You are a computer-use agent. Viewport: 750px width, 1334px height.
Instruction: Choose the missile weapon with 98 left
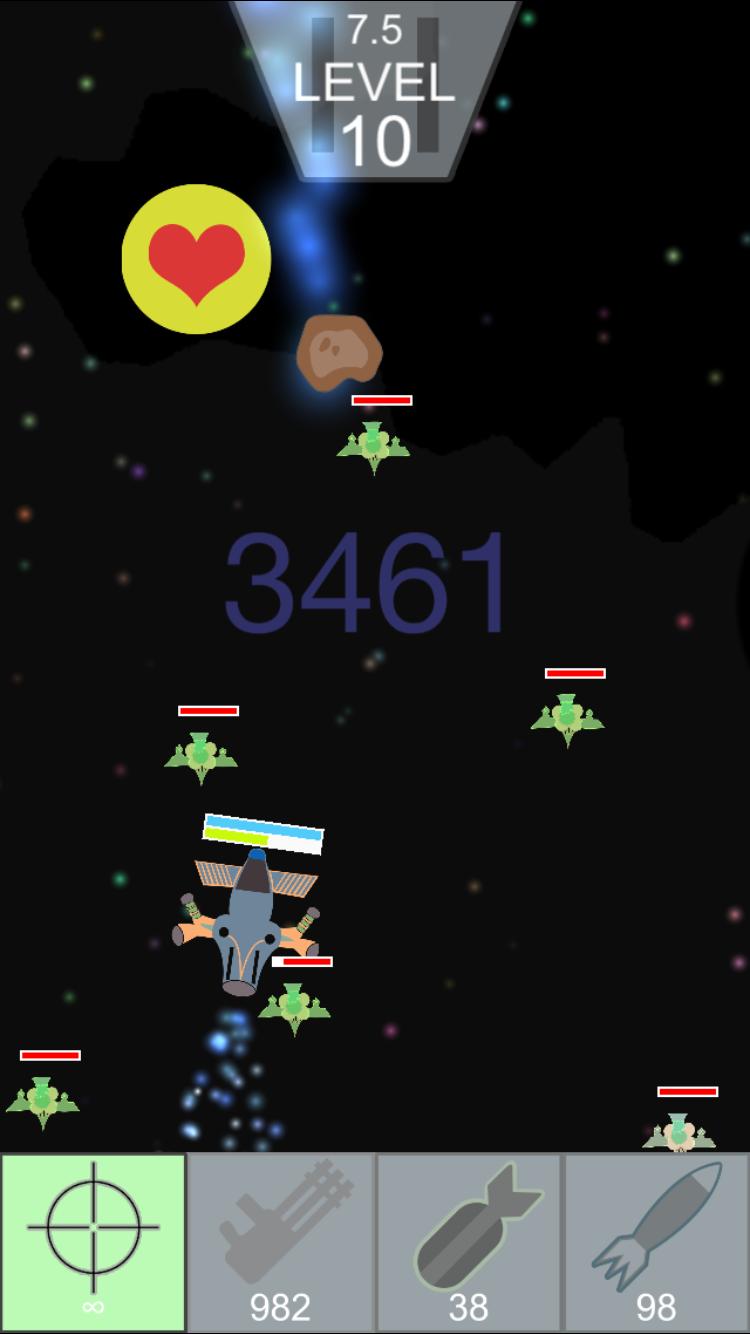(x=656, y=1242)
